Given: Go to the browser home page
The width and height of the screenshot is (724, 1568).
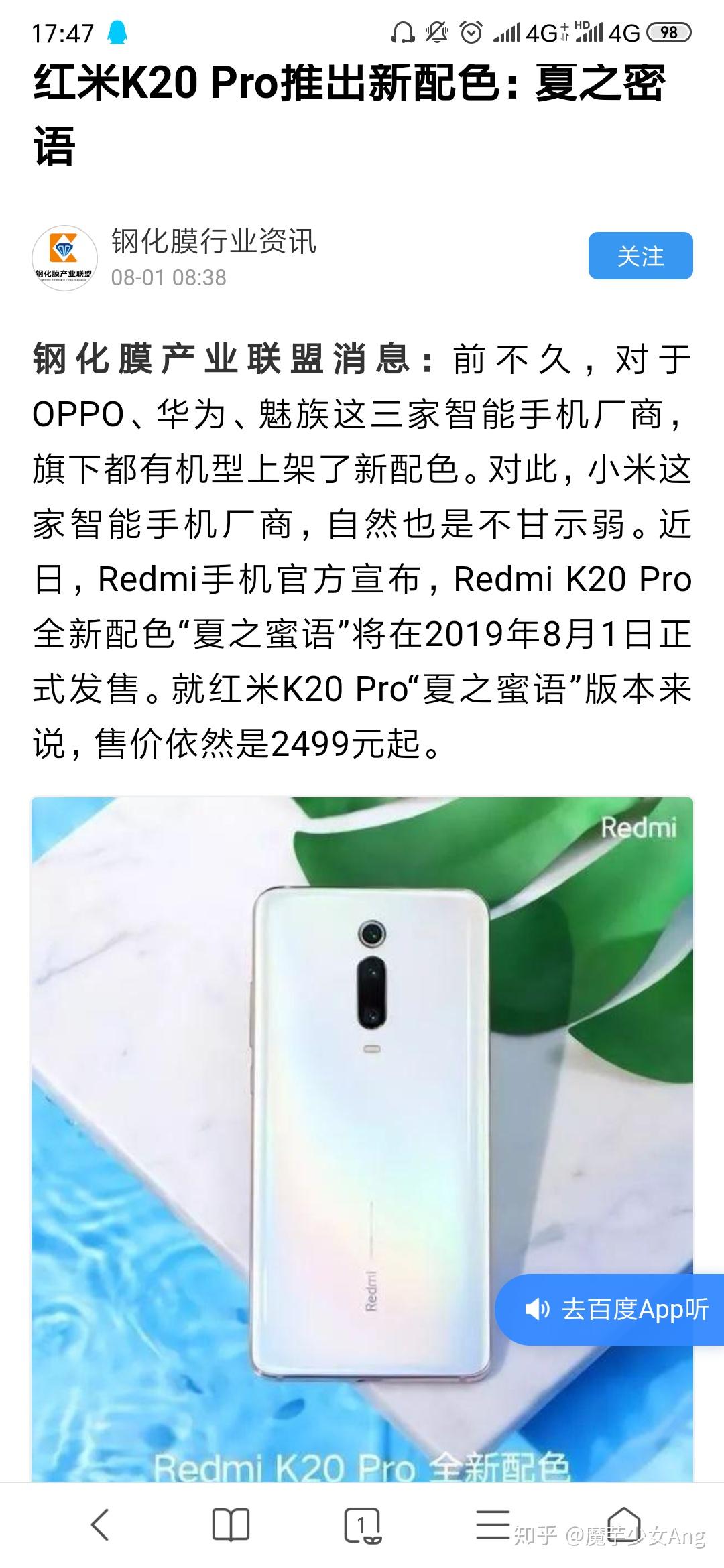Looking at the screenshot, I should (x=624, y=1526).
